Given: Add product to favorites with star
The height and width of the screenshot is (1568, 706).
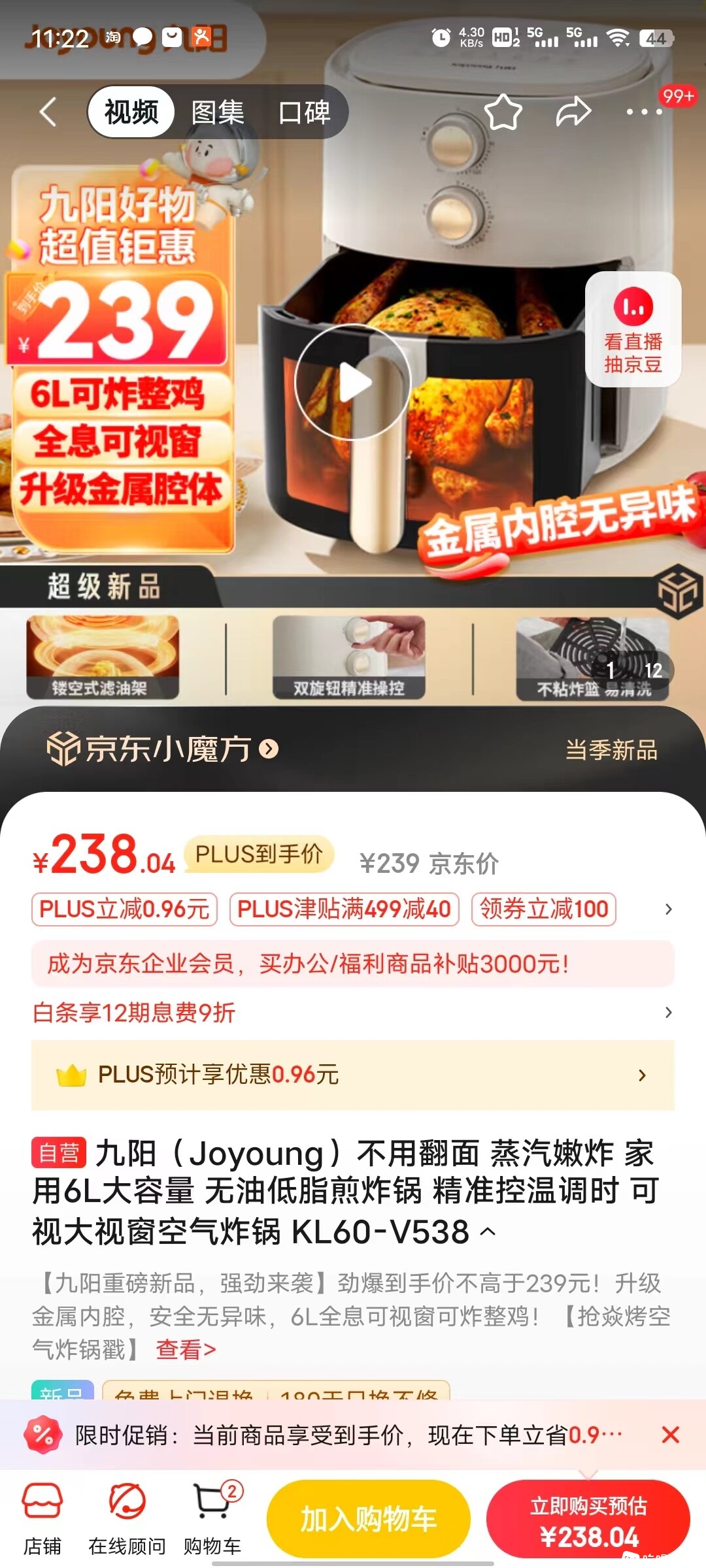Looking at the screenshot, I should pyautogui.click(x=503, y=112).
